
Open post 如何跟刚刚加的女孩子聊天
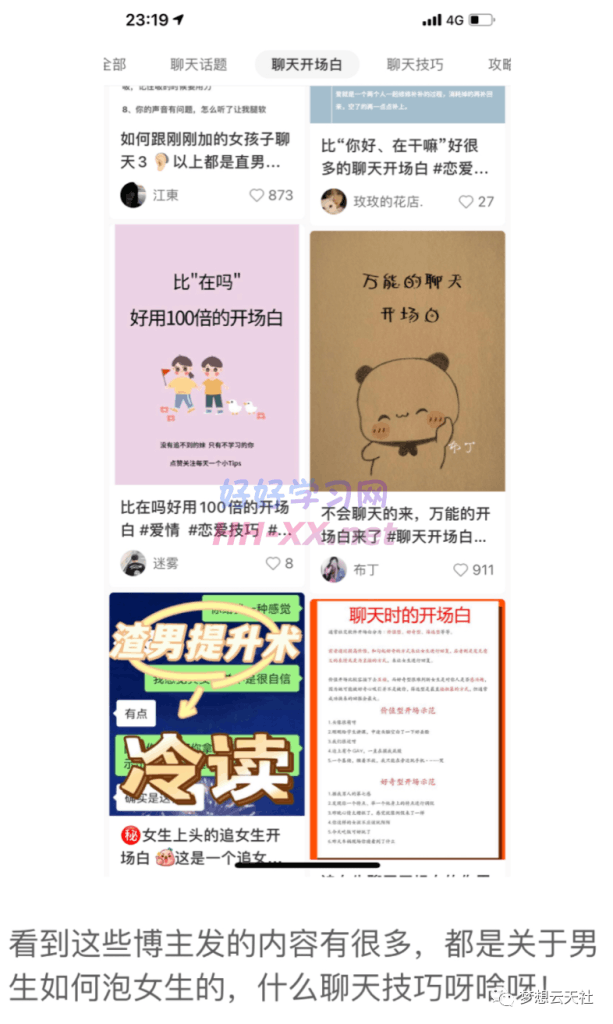[205, 150]
